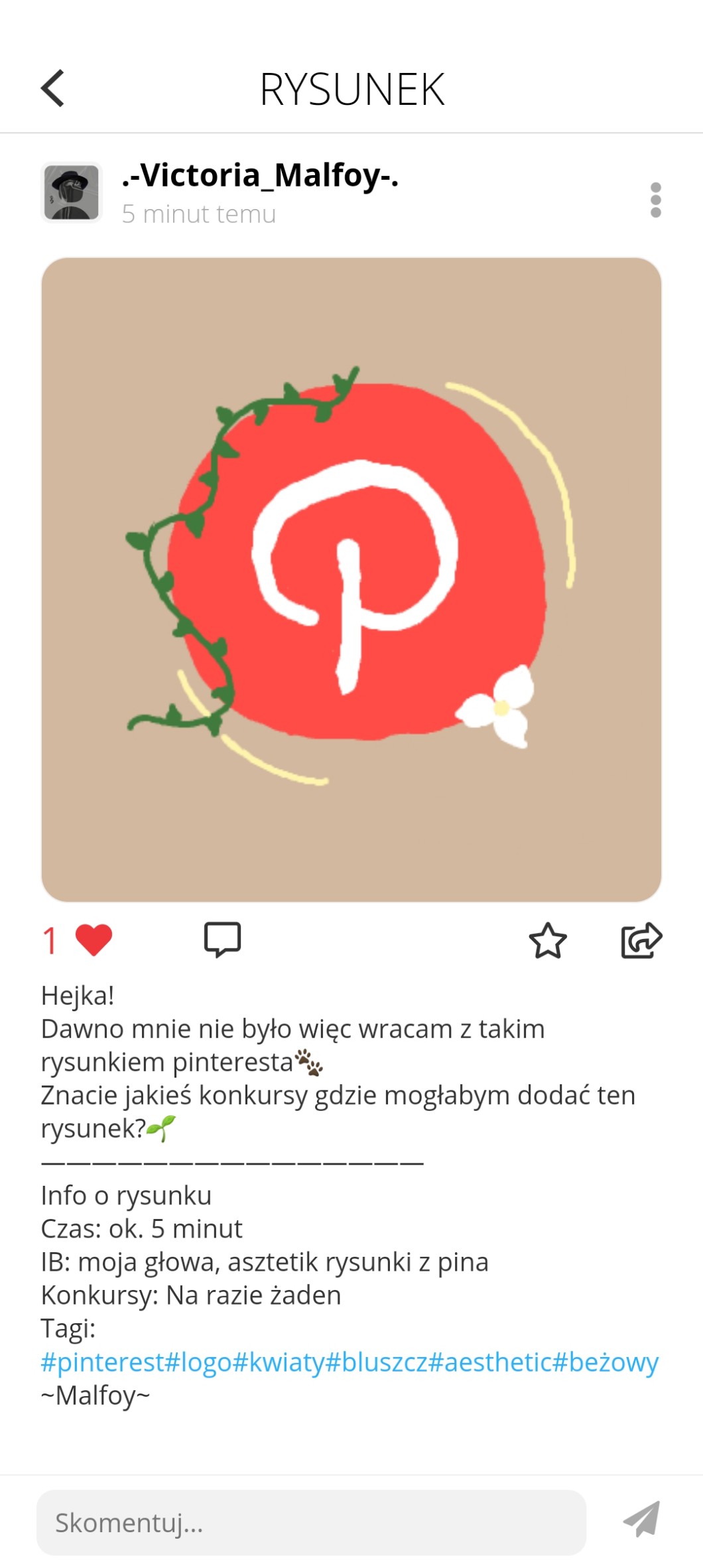This screenshot has height=1568, width=703.
Task: Open the #pinterest hashtag
Action: coord(102,1362)
